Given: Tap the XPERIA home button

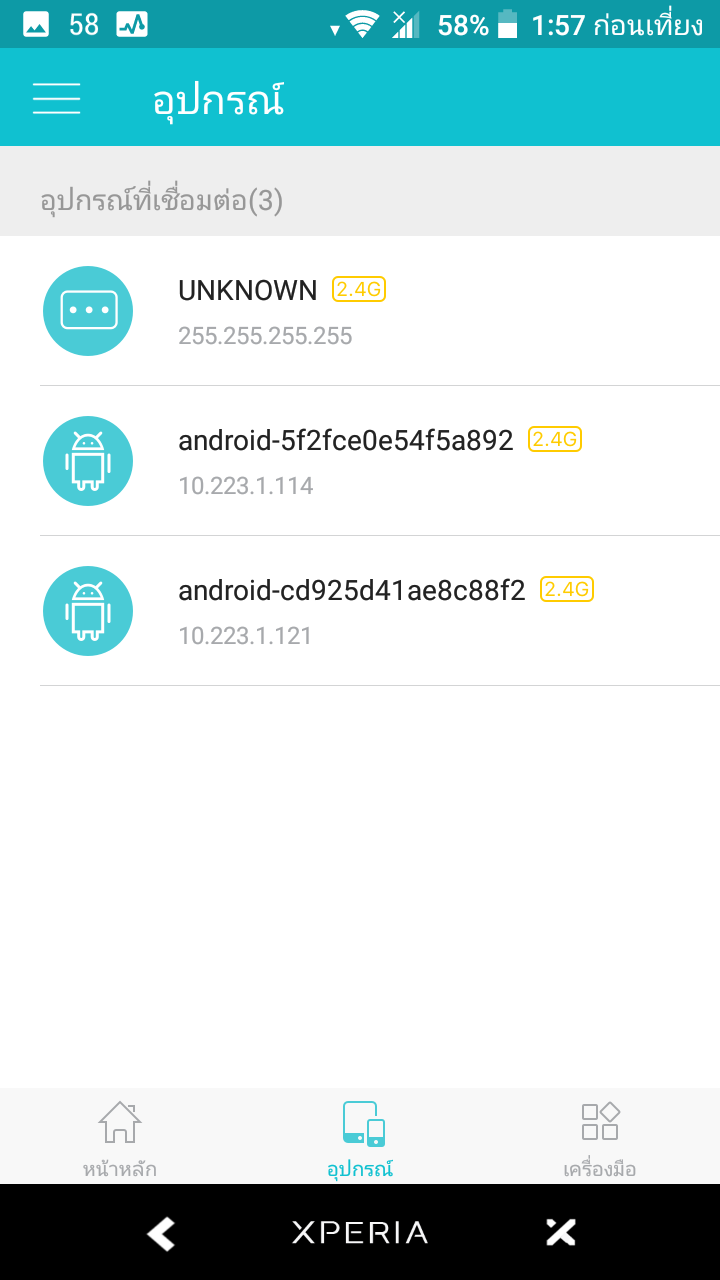Looking at the screenshot, I should coord(360,1233).
